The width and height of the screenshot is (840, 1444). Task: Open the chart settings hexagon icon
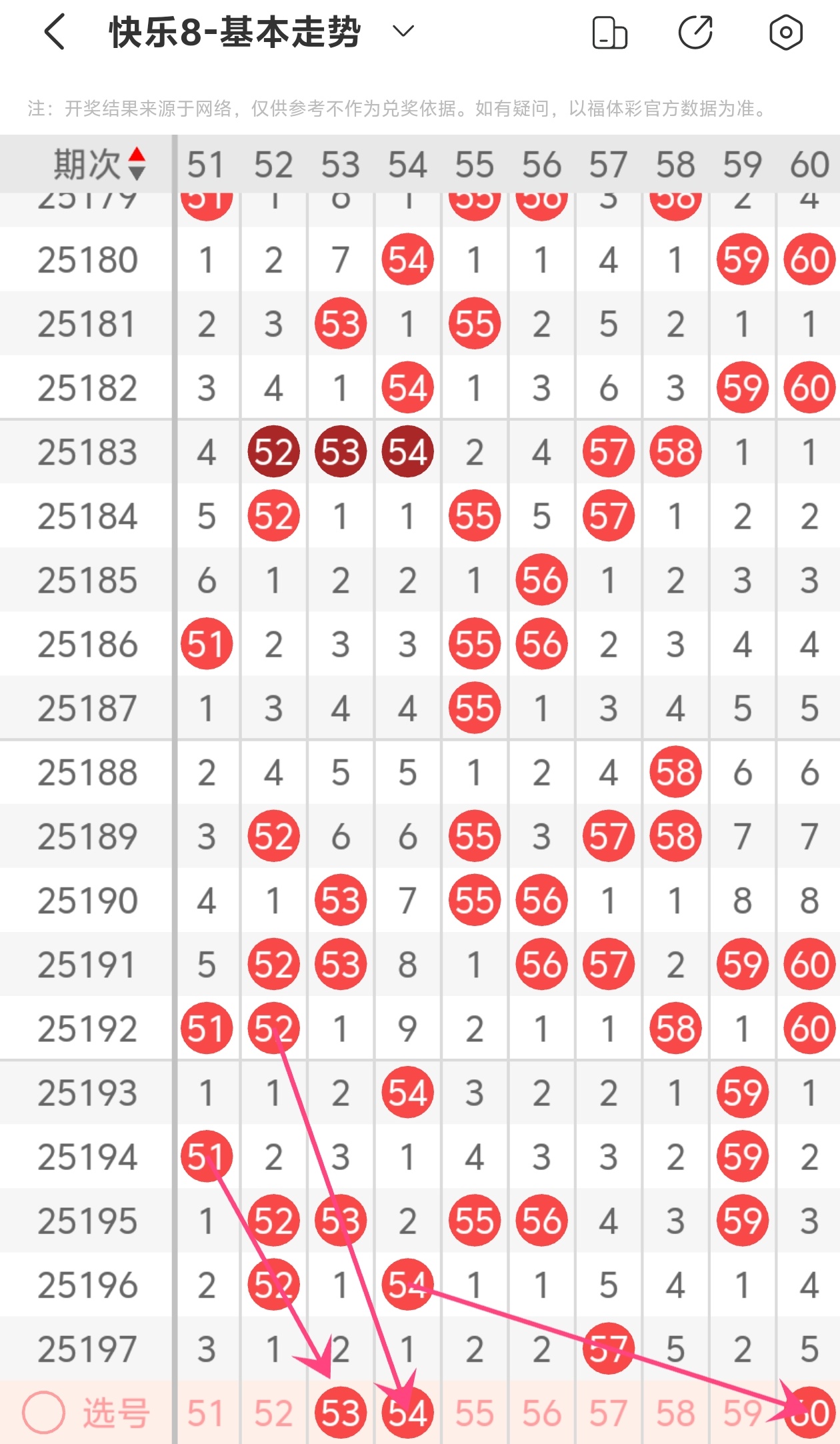coord(785,33)
